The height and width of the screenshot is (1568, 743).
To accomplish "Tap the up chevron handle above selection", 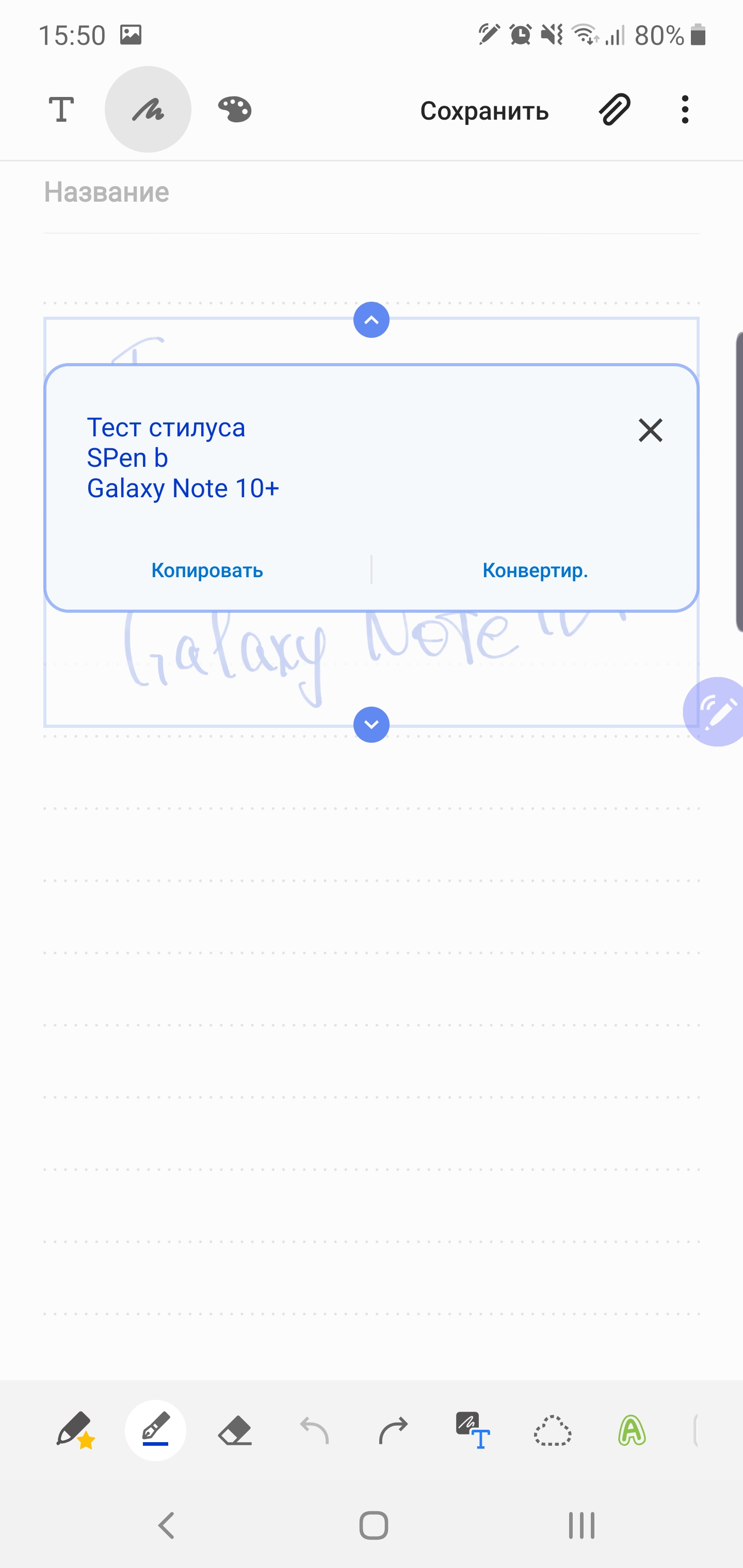I will point(372,320).
